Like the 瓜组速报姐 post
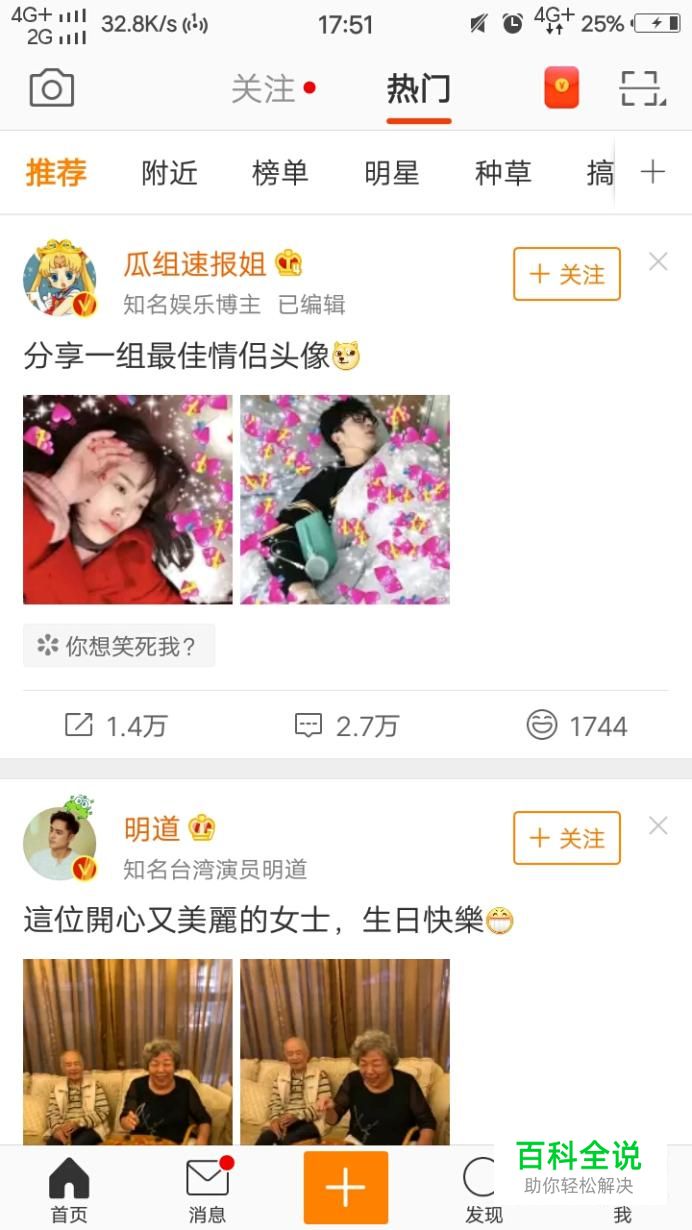The width and height of the screenshot is (692, 1230). pos(577,726)
